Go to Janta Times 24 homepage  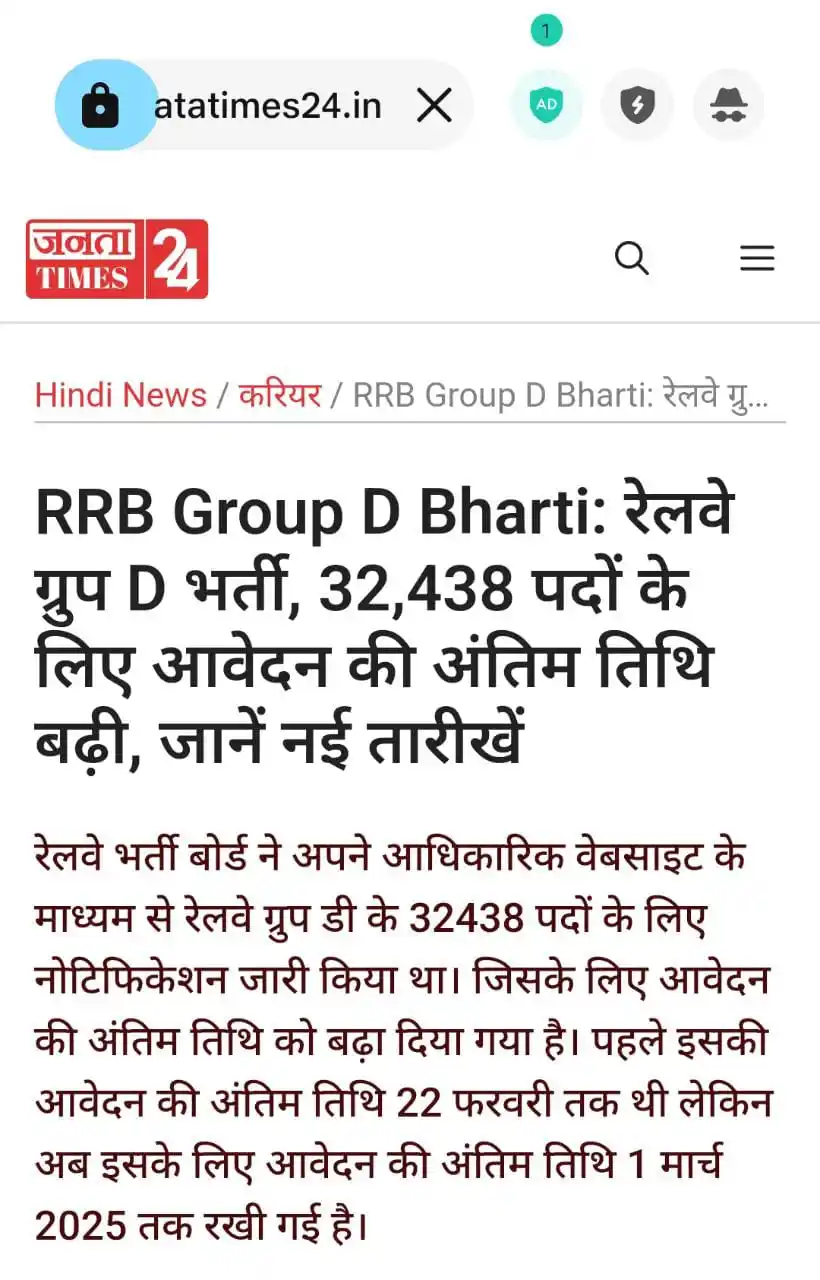(x=117, y=259)
